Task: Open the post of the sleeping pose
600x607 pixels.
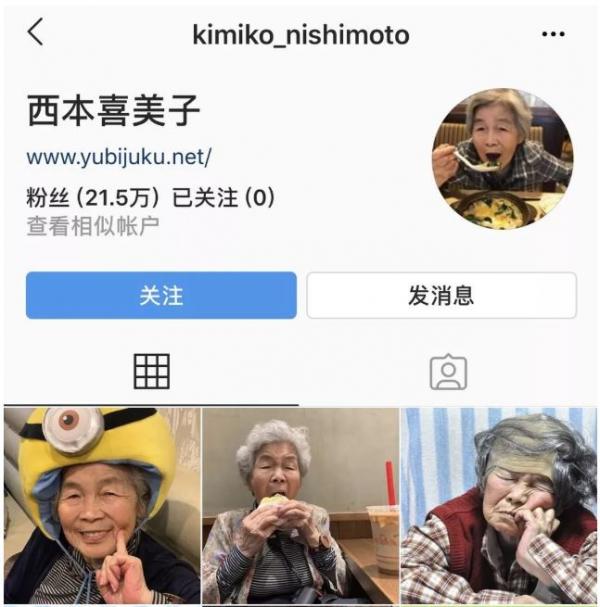Action: click(499, 505)
